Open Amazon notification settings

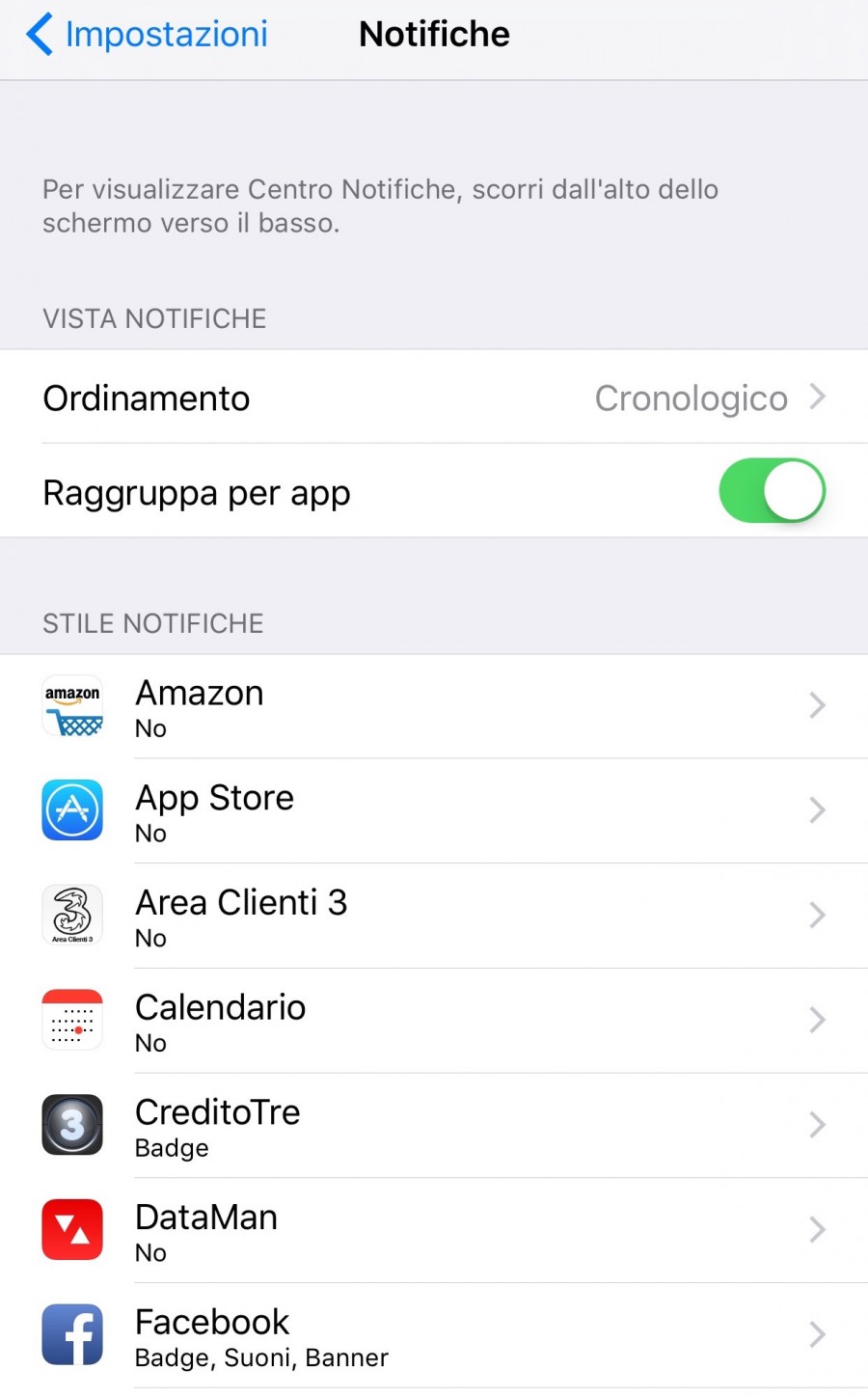tap(434, 707)
